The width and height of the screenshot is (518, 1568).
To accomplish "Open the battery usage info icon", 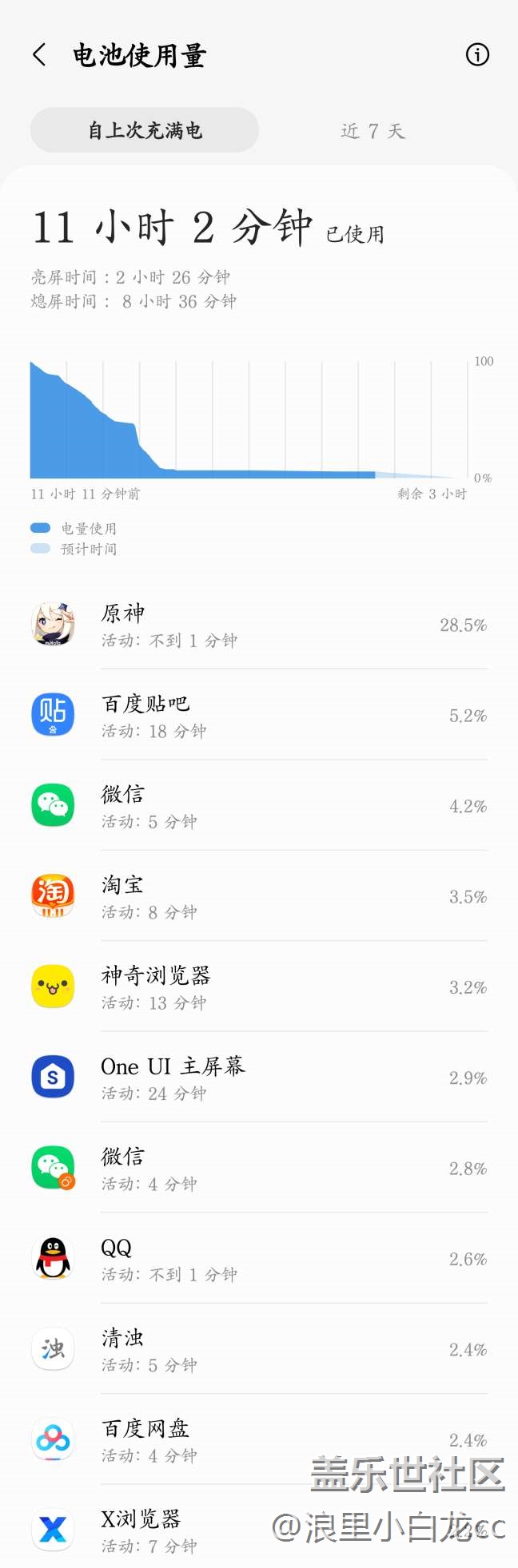I will click(477, 55).
